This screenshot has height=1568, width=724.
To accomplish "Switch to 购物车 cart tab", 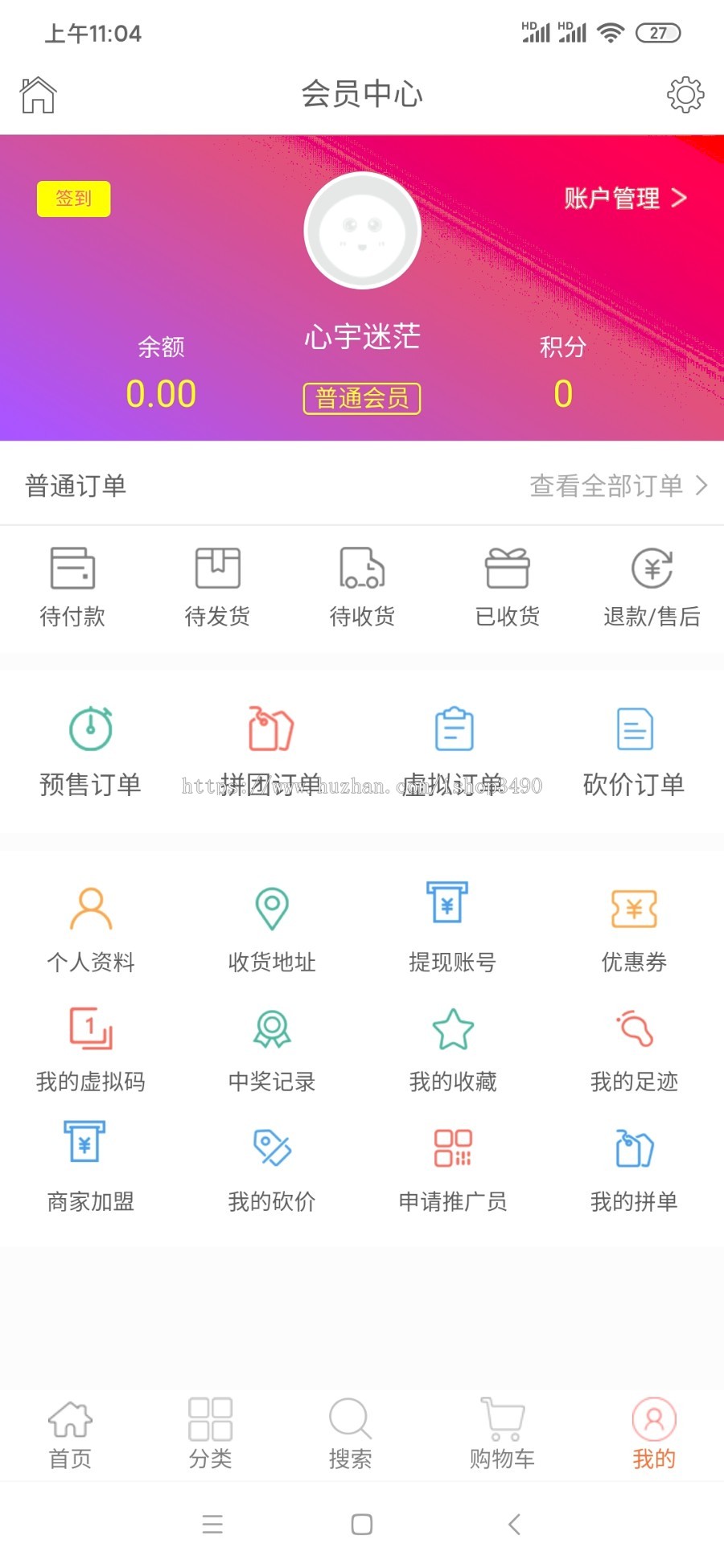I will pos(500,1435).
